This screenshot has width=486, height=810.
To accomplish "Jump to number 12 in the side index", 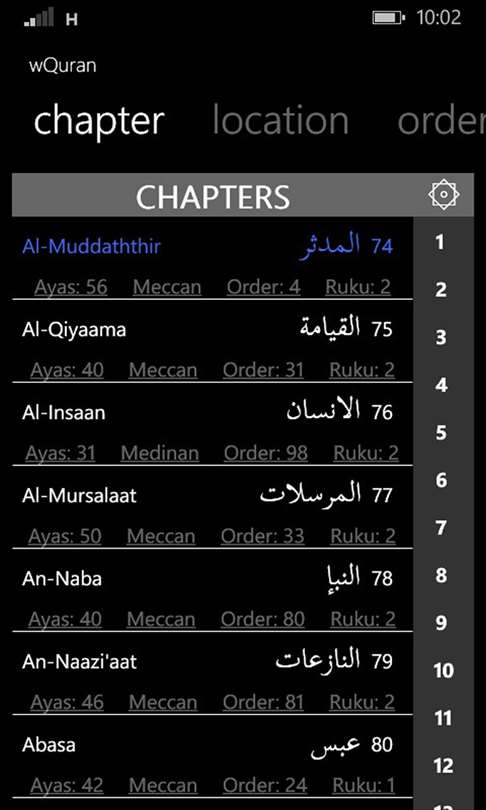I will pyautogui.click(x=443, y=766).
